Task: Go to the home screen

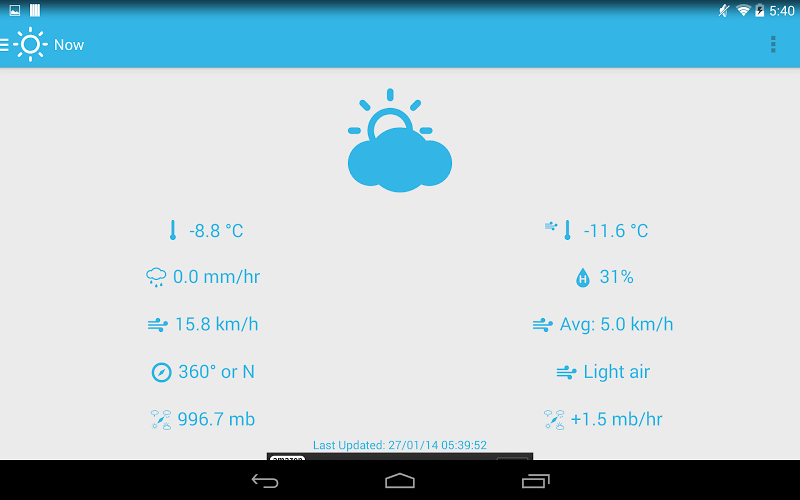Action: pyautogui.click(x=400, y=481)
